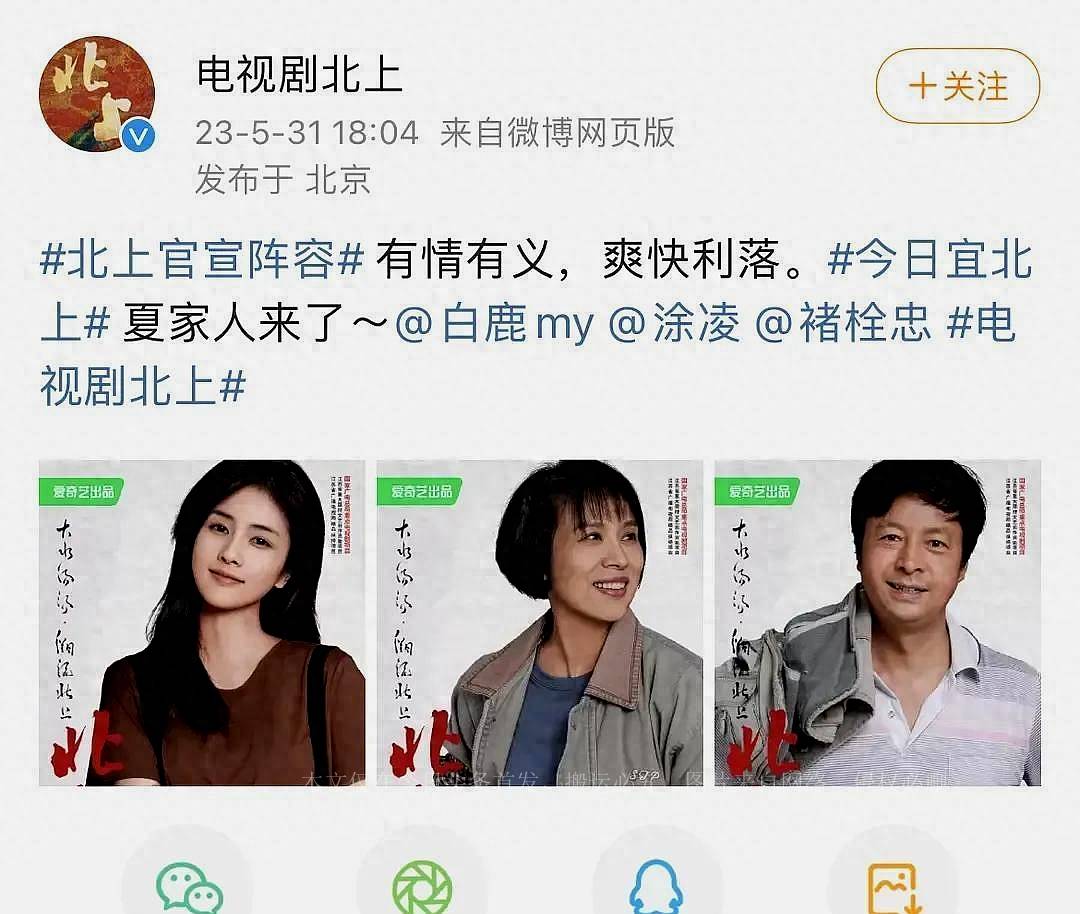Visit the @褚栓忠 mentioned profile
The height and width of the screenshot is (914, 1080).
(843, 325)
